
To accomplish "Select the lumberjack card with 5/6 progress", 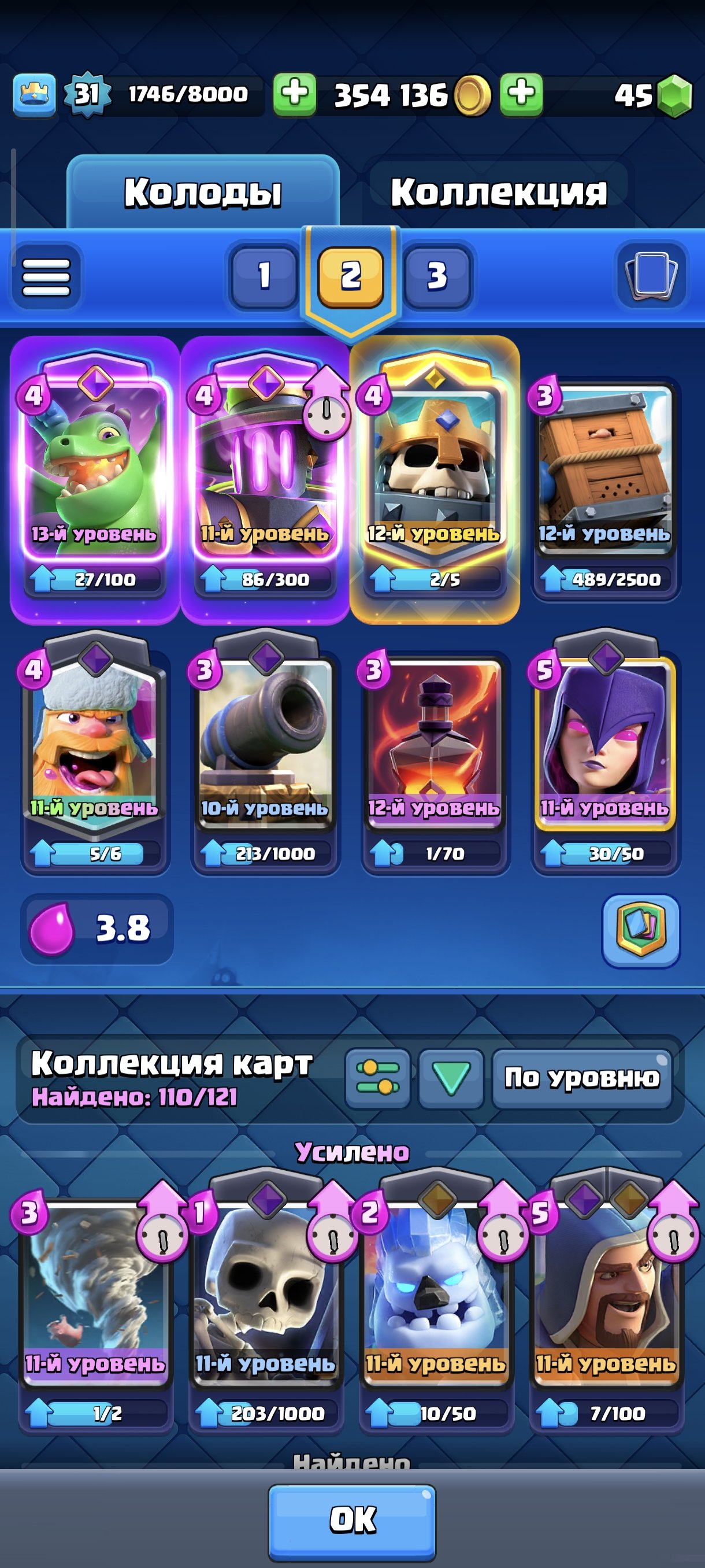I will coord(94,742).
